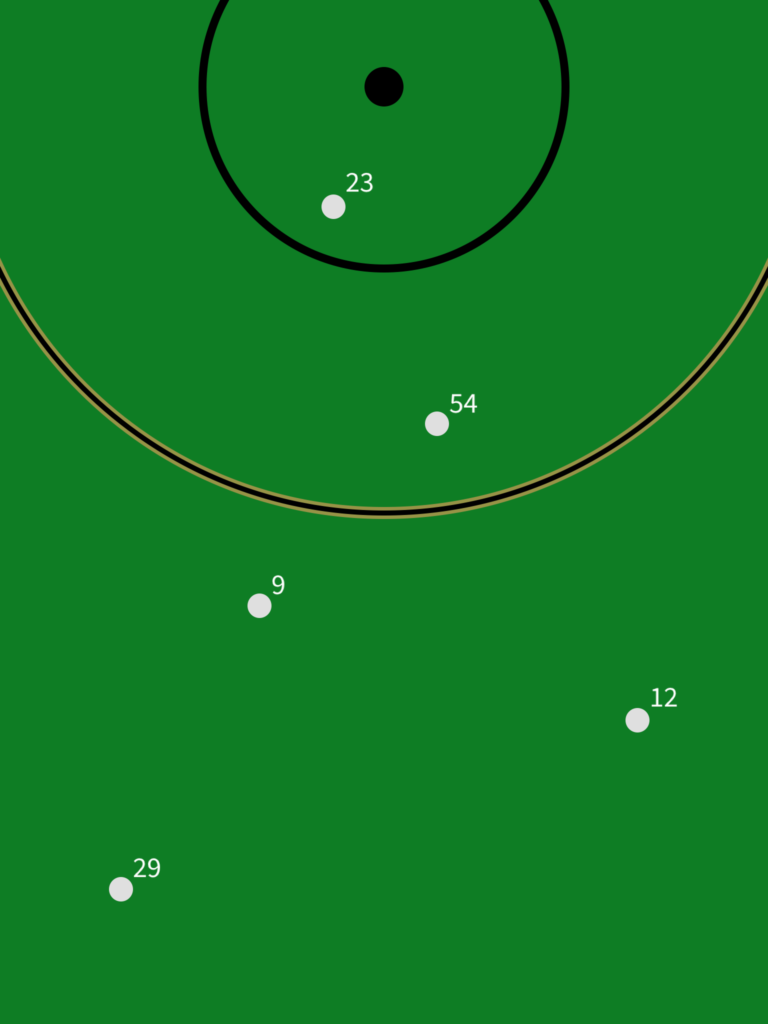Tap the marker numbered 54
Viewport: 768px width, 1024px height.
437,424
